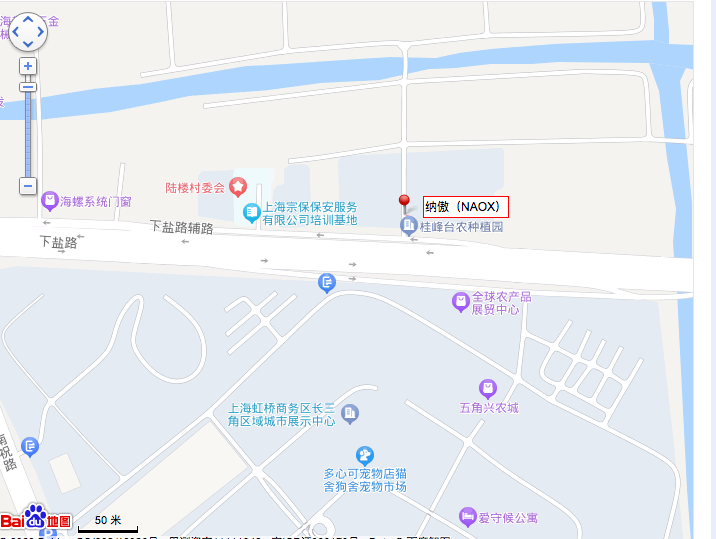716x539 pixels.
Task: Open 全球农产品展贸中心 shopping marker
Action: (x=460, y=301)
